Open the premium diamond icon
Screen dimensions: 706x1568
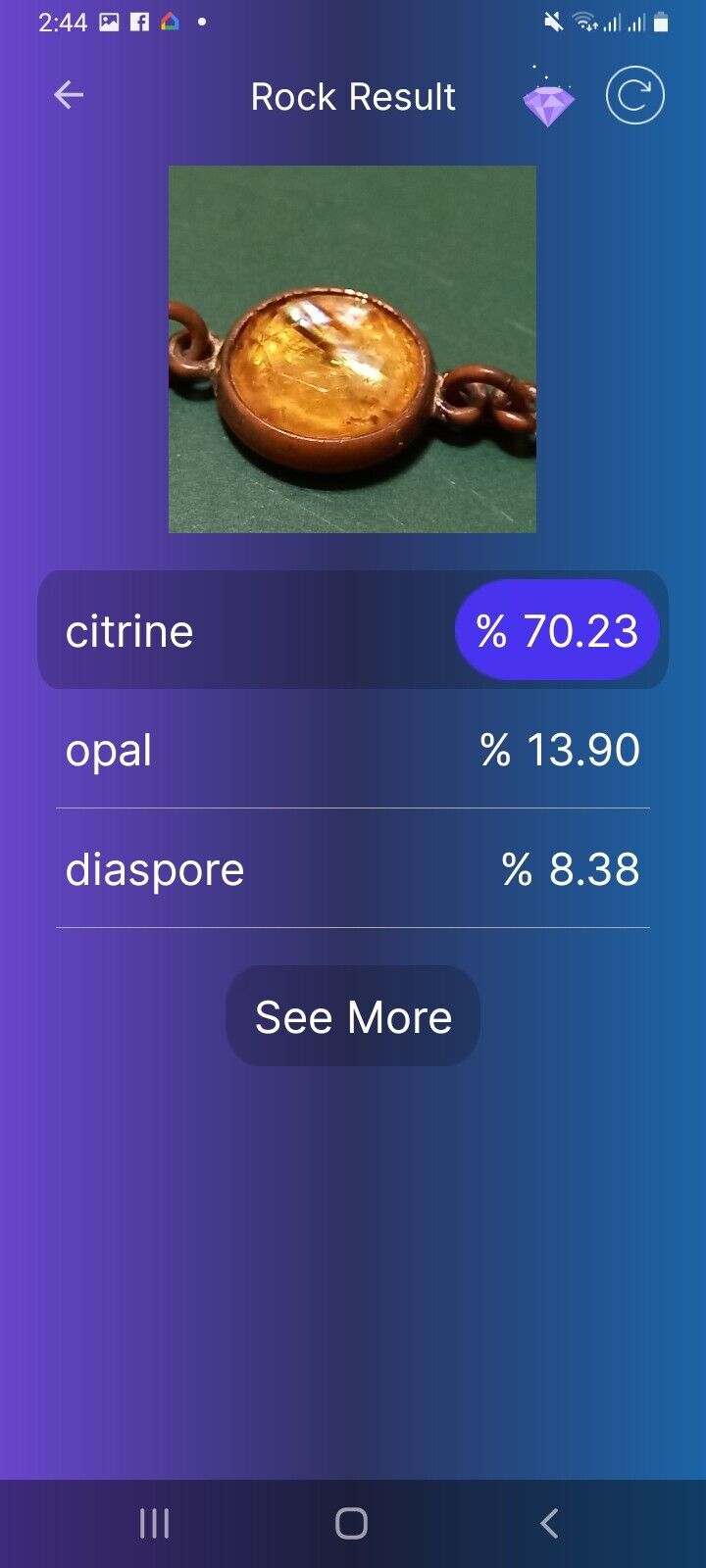point(547,99)
